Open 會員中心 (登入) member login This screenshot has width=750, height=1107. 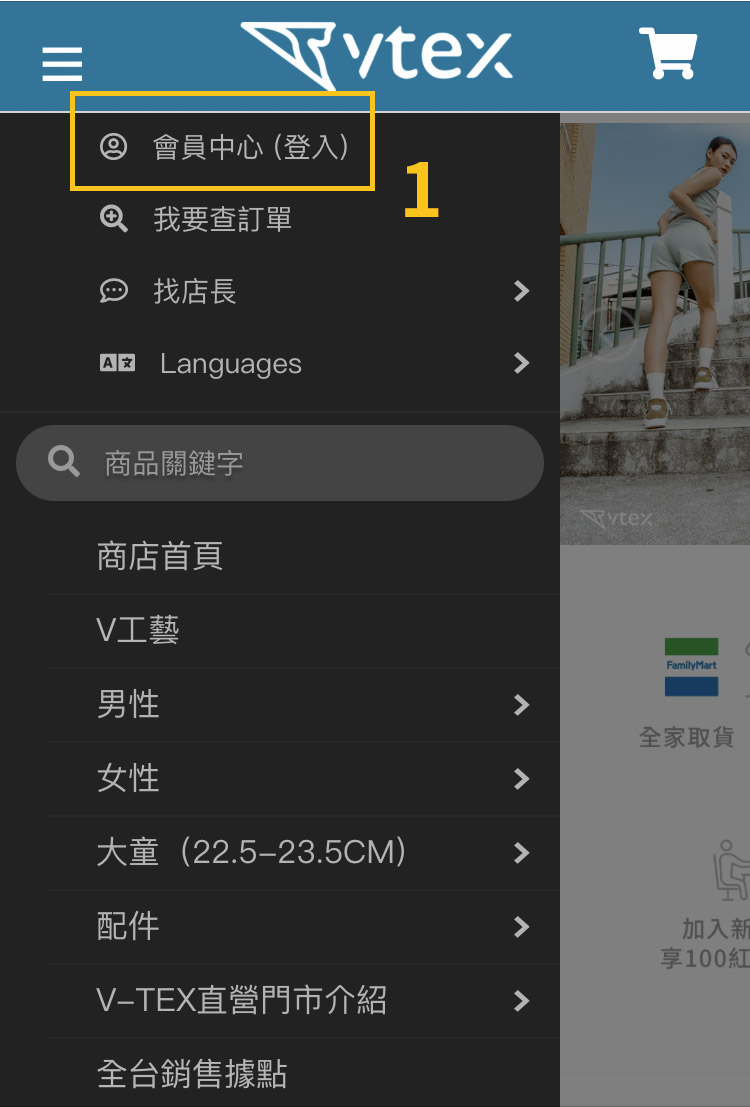coord(223,147)
